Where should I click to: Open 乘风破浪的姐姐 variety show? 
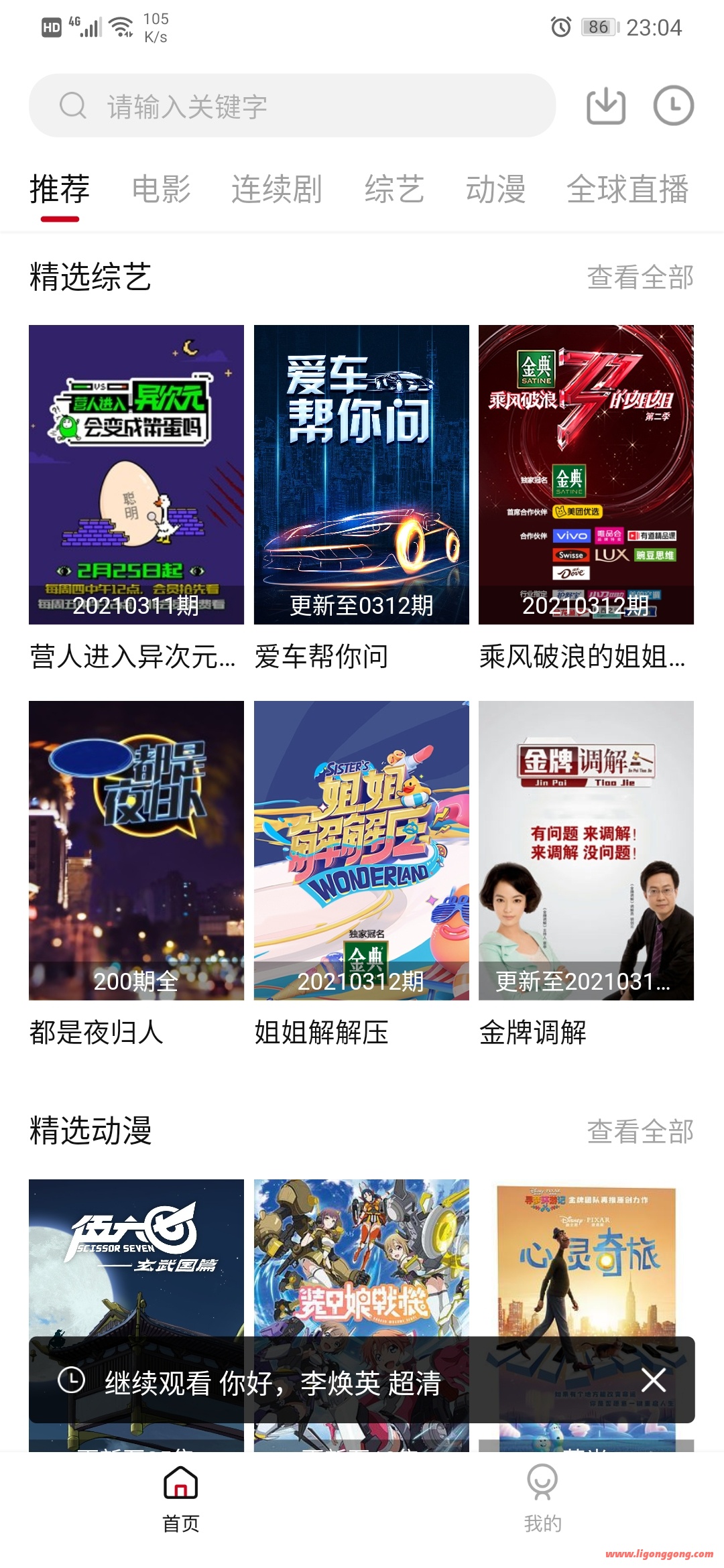tap(586, 474)
